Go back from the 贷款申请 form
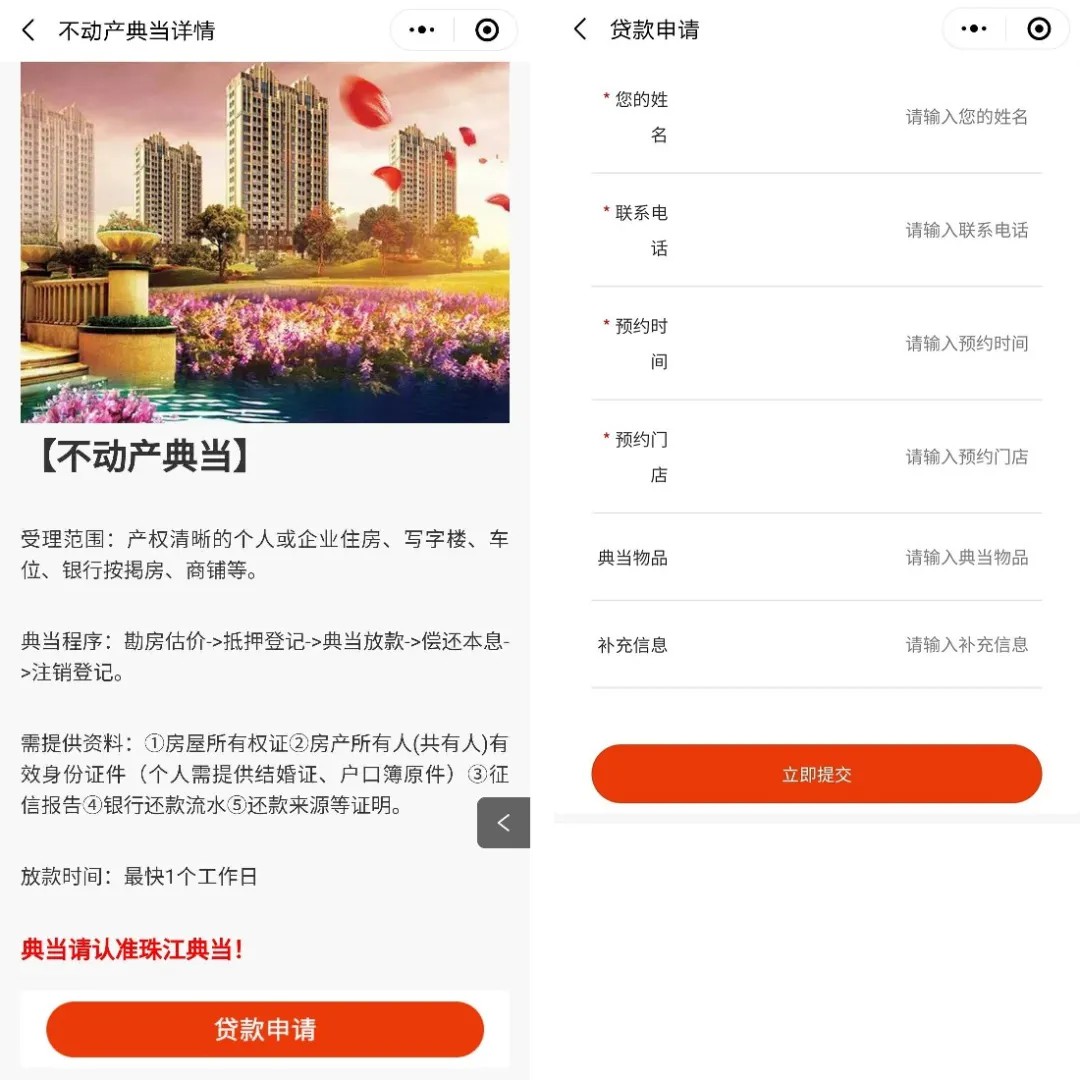1080x1080 pixels. [x=581, y=30]
